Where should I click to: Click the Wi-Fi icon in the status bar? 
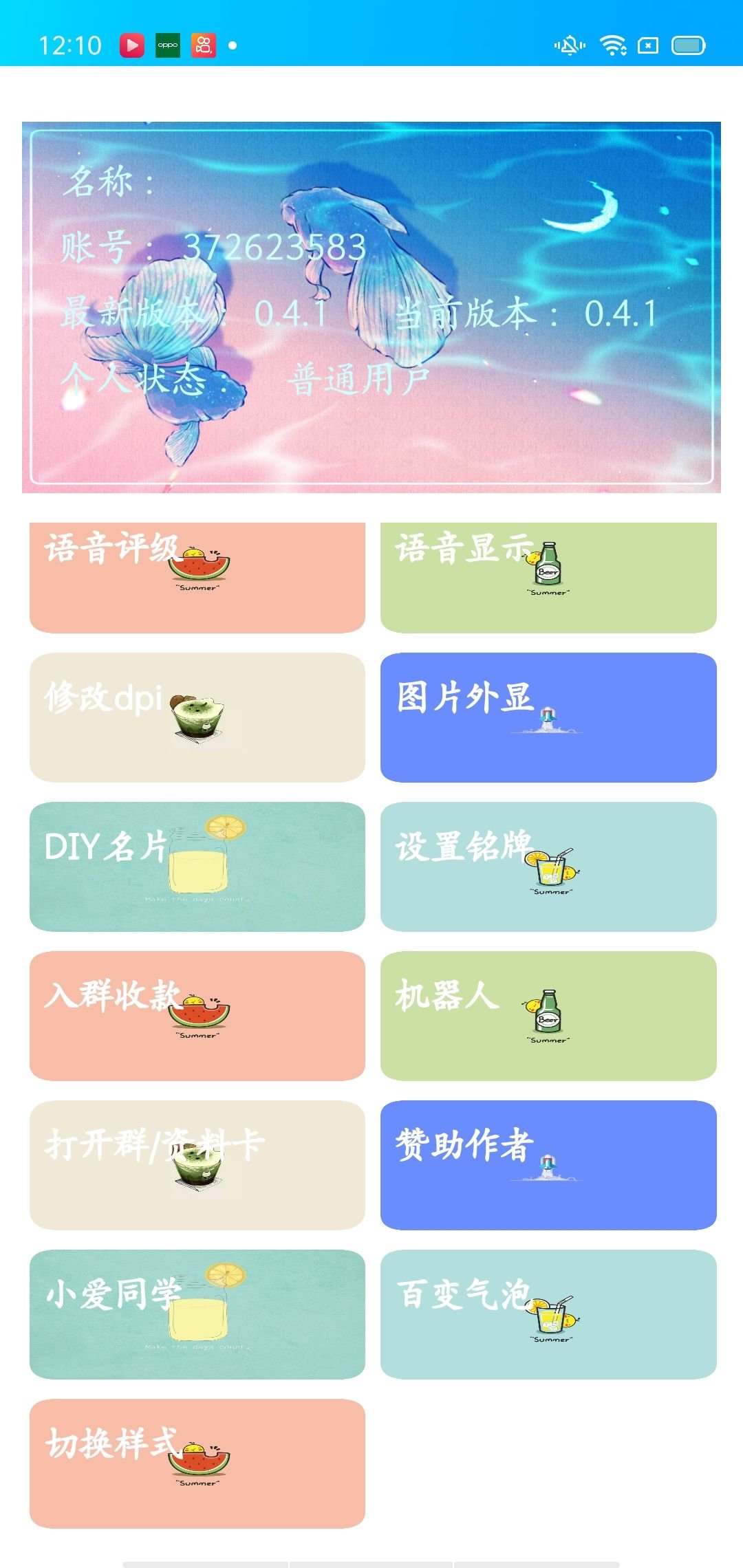614,45
